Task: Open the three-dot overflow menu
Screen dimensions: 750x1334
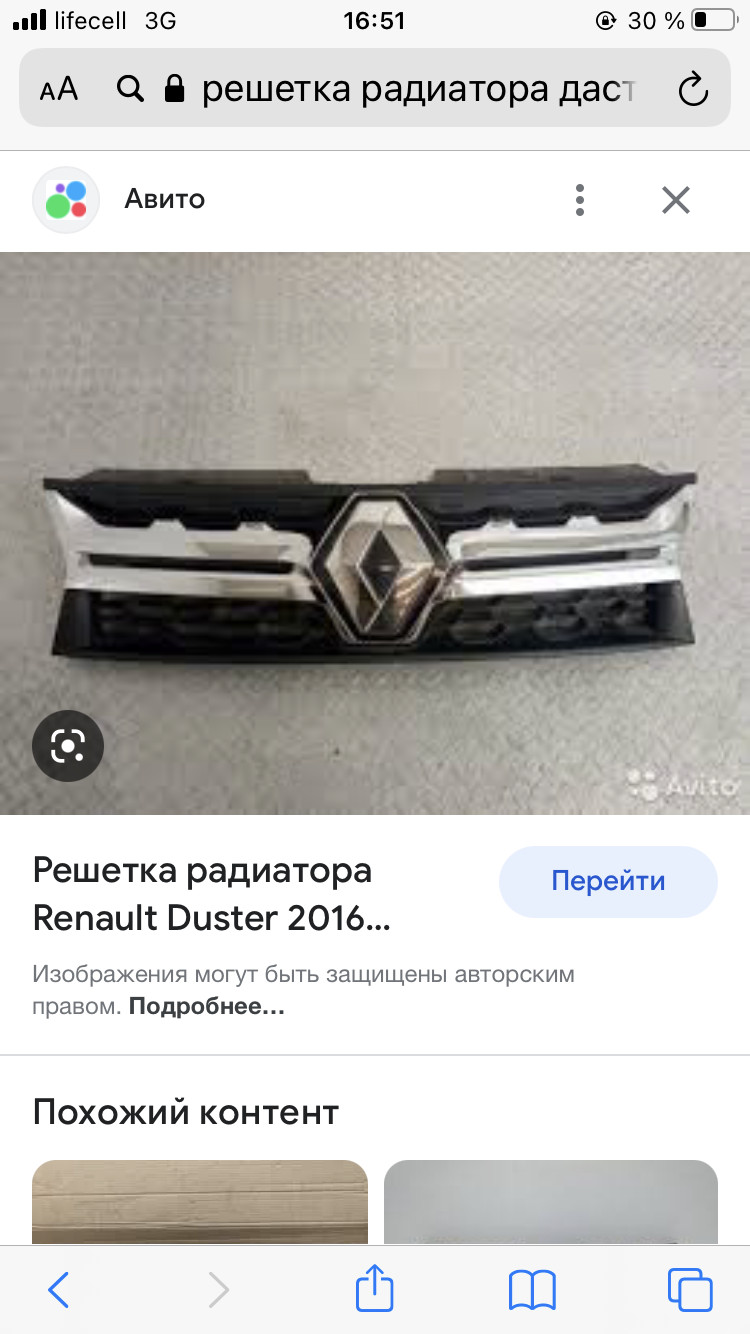Action: (580, 200)
